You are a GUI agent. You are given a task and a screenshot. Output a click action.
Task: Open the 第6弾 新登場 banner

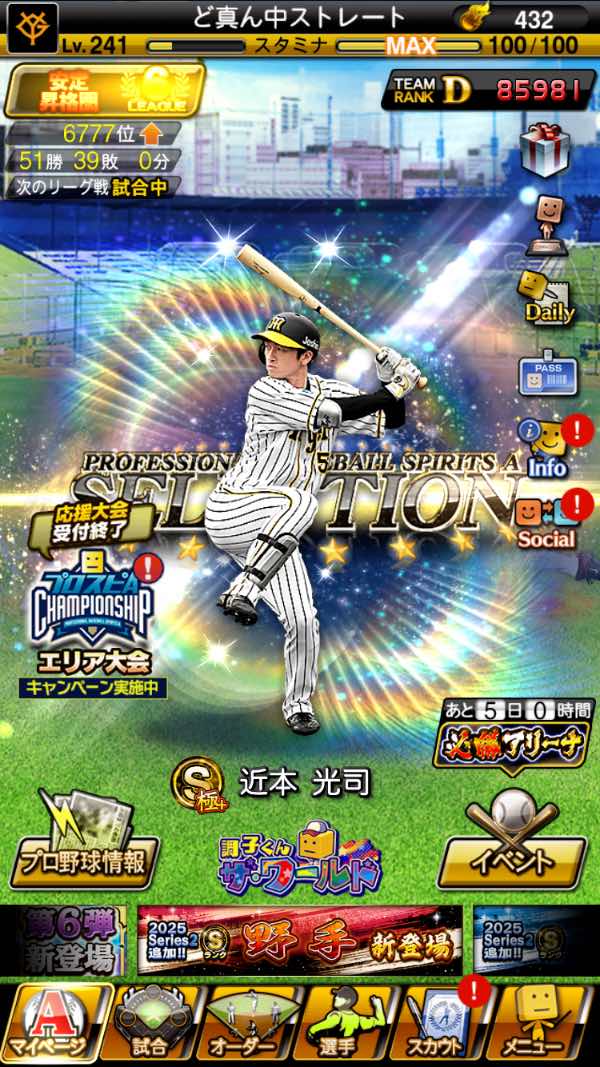[63, 940]
